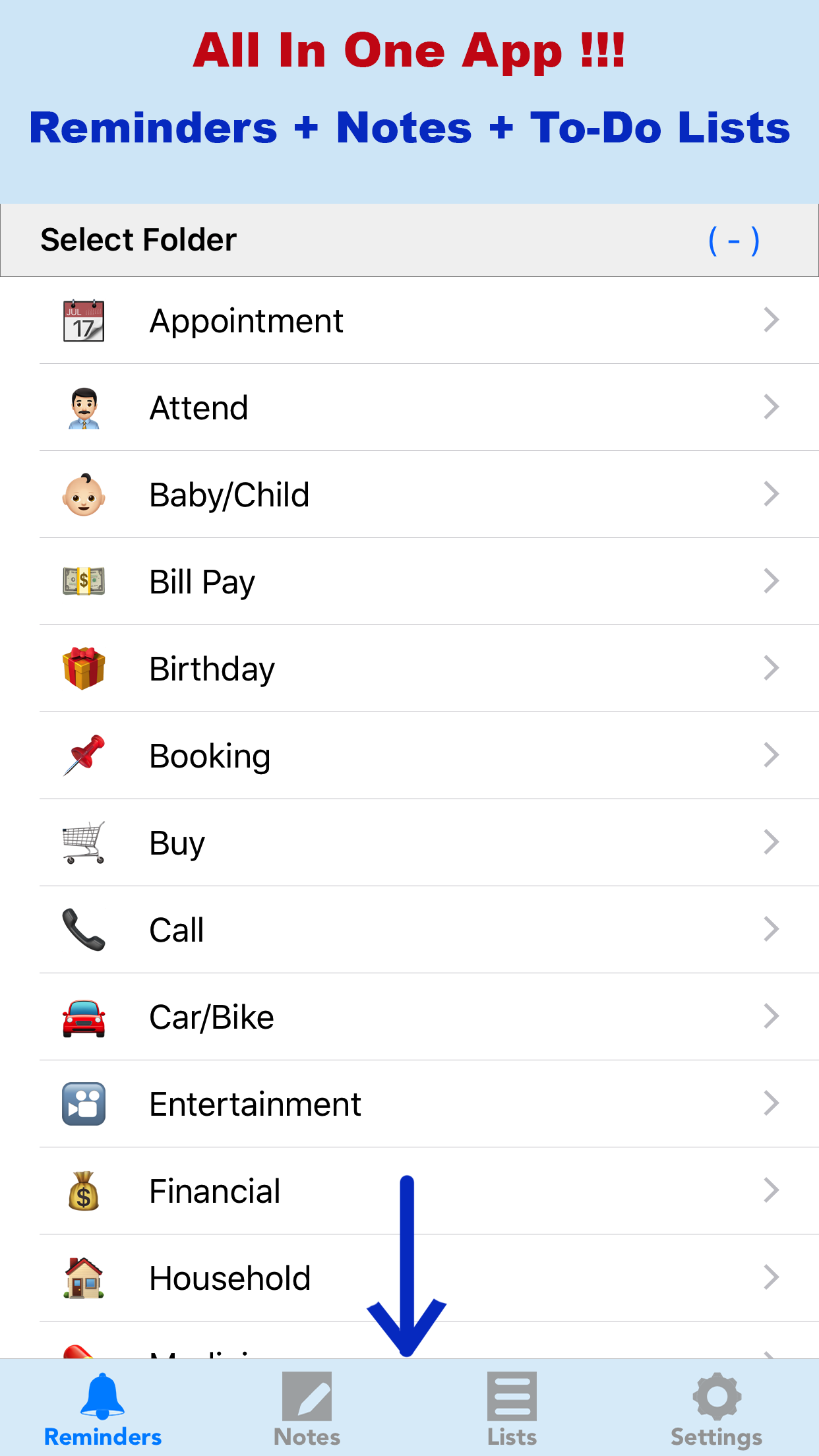
Task: Click the movie camera icon beside Entertainment
Action: click(x=84, y=1103)
